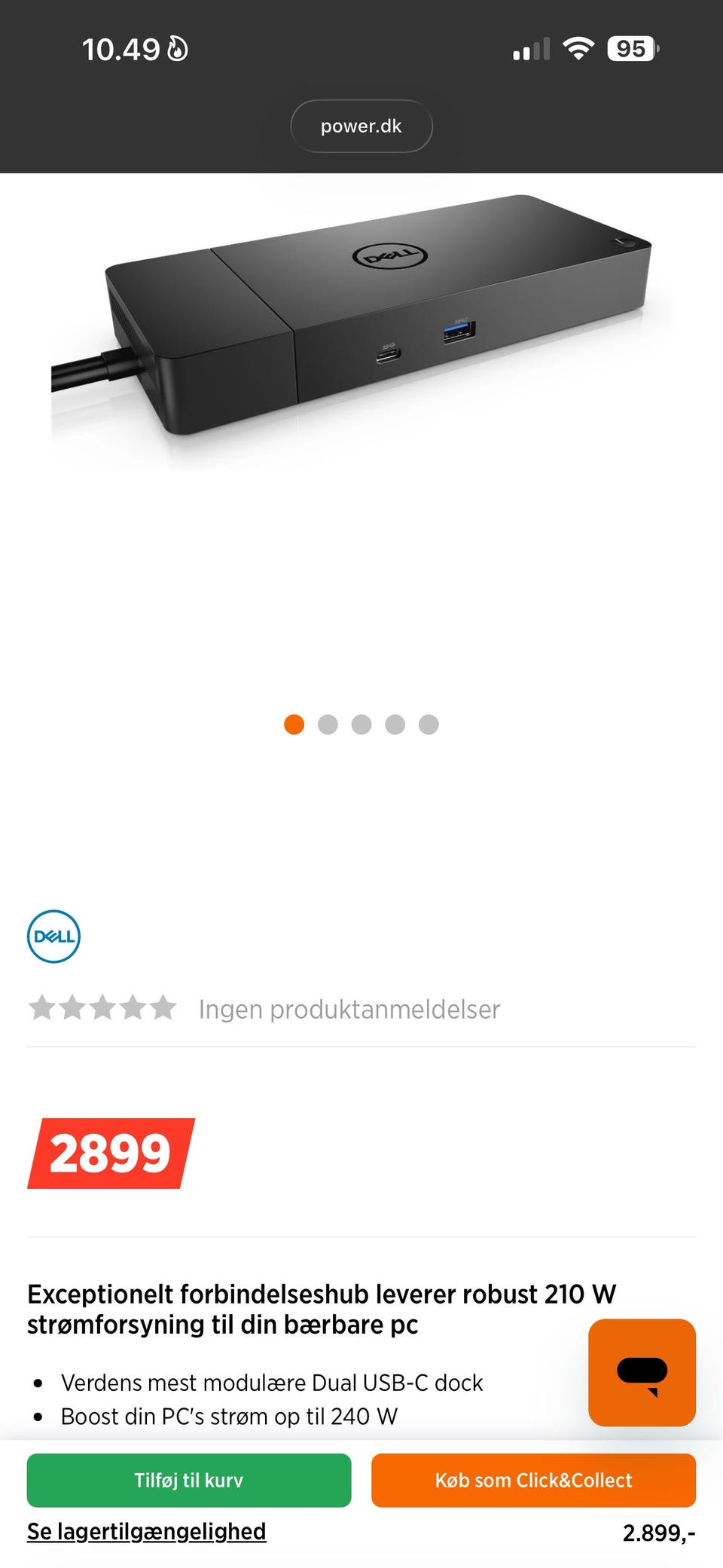Add the dock with Tilføj til kurv
The image size is (723, 1568).
click(x=188, y=1480)
